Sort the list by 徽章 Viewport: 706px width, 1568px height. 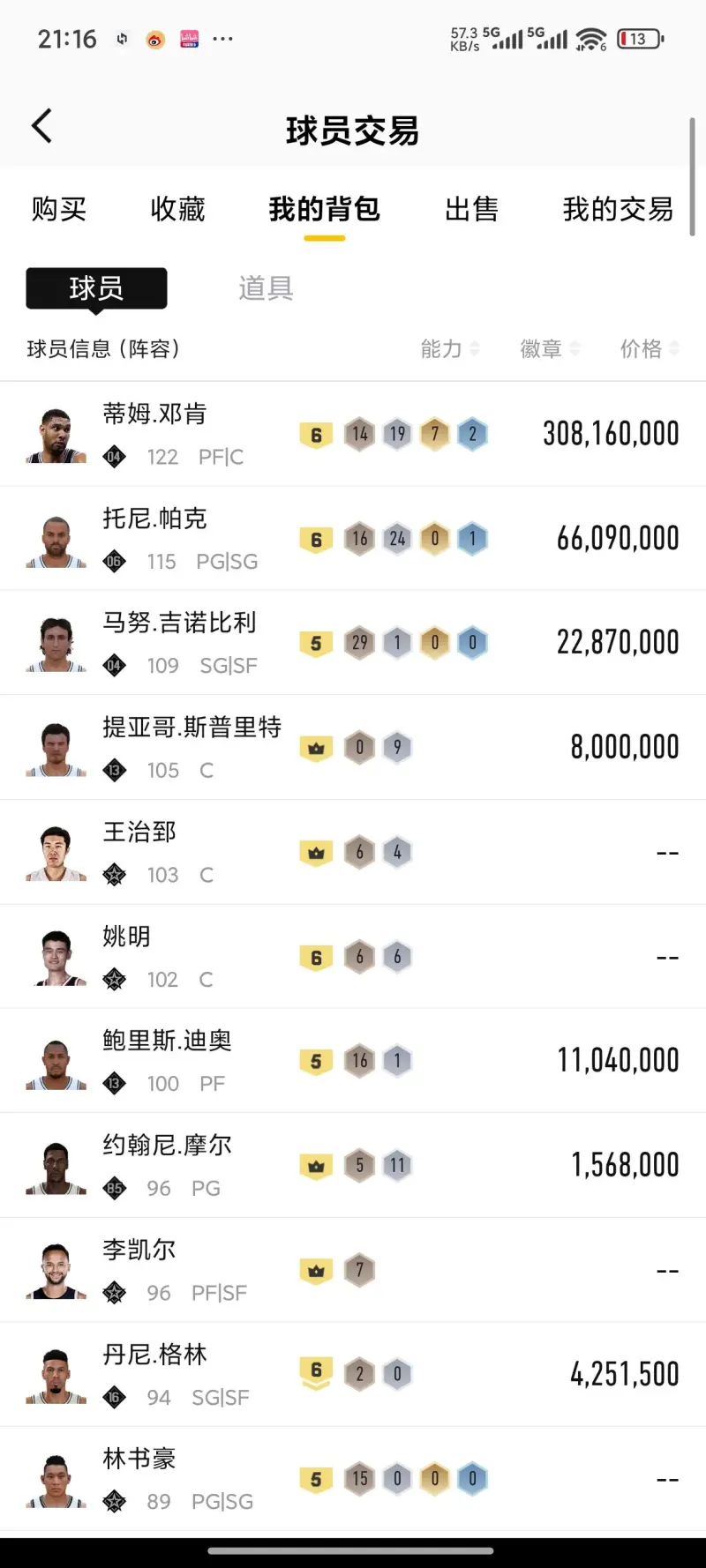pos(549,349)
